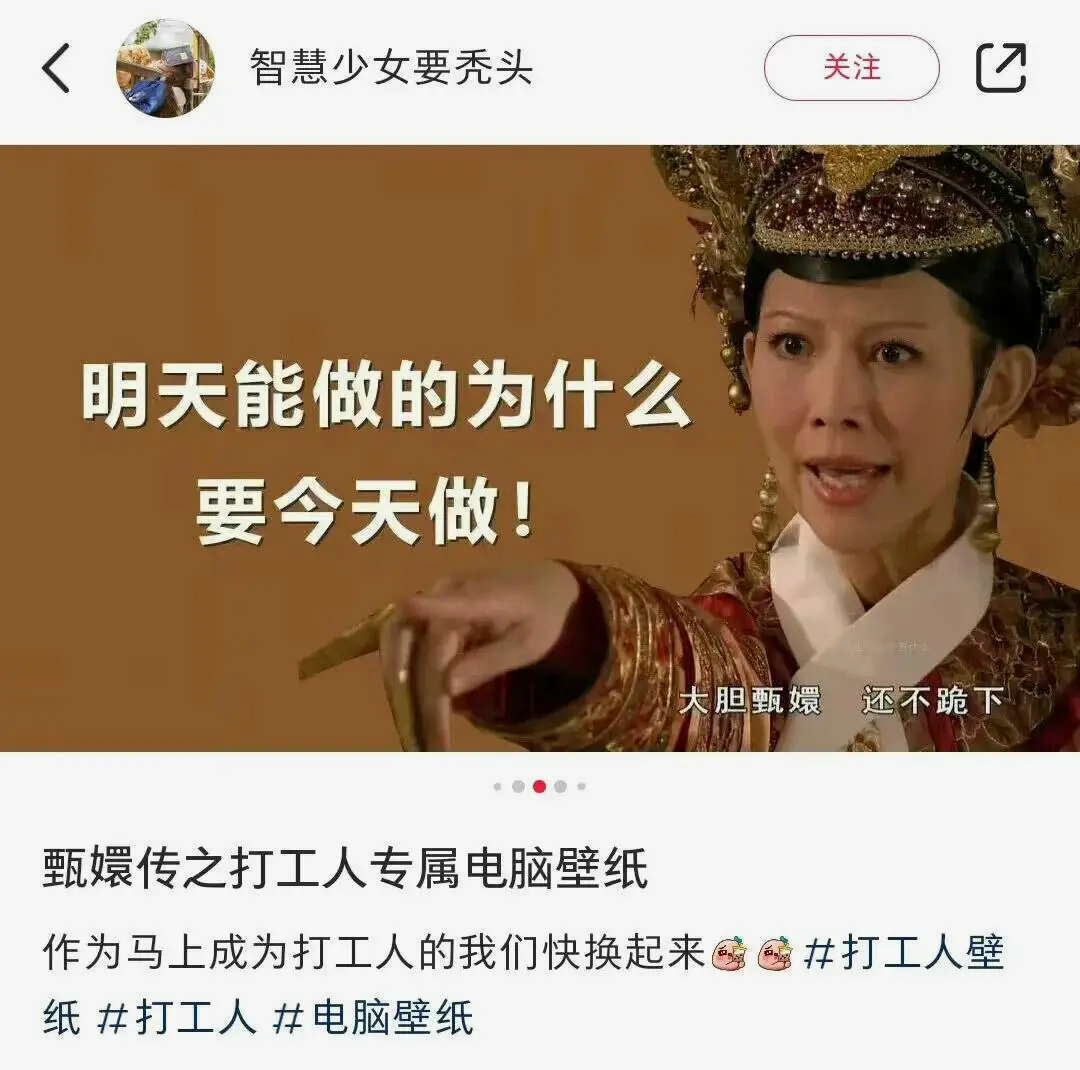Open the #打工人壁纸 hashtag

click(903, 954)
